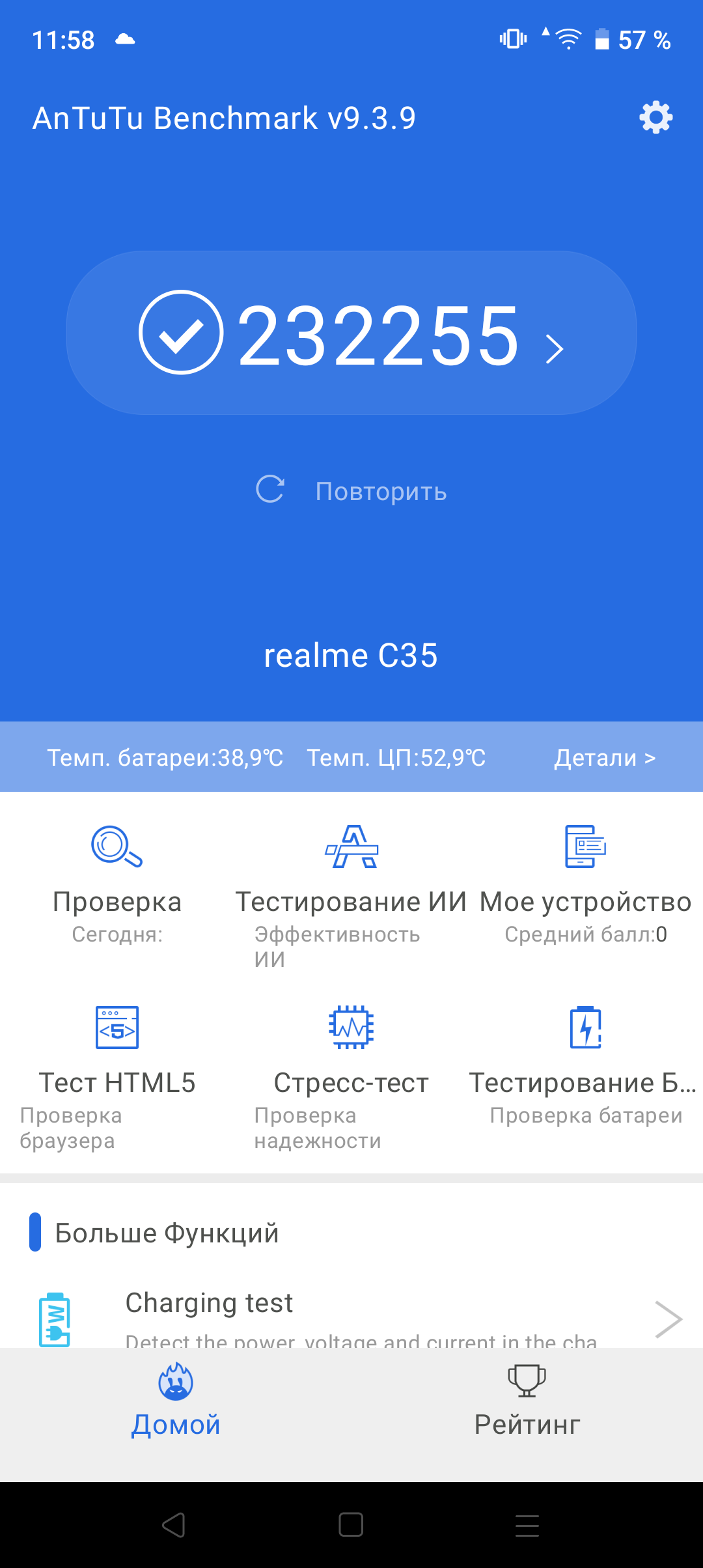
Task: Go back with the system back button
Action: tap(174, 1525)
